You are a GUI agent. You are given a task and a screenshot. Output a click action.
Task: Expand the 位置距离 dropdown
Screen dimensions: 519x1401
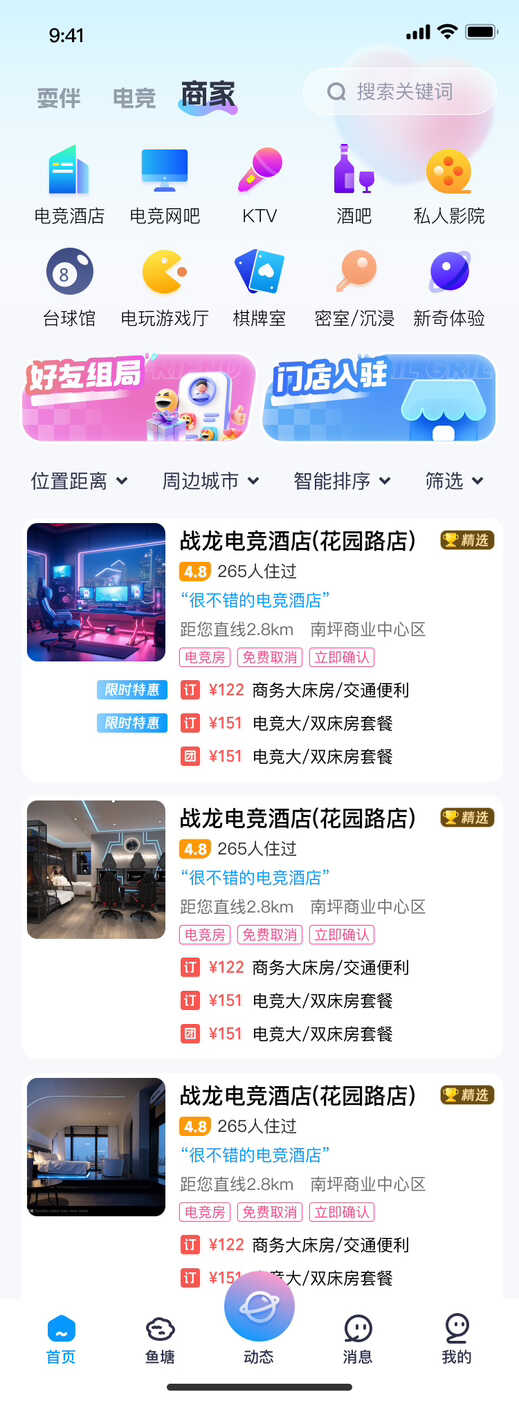pos(79,481)
